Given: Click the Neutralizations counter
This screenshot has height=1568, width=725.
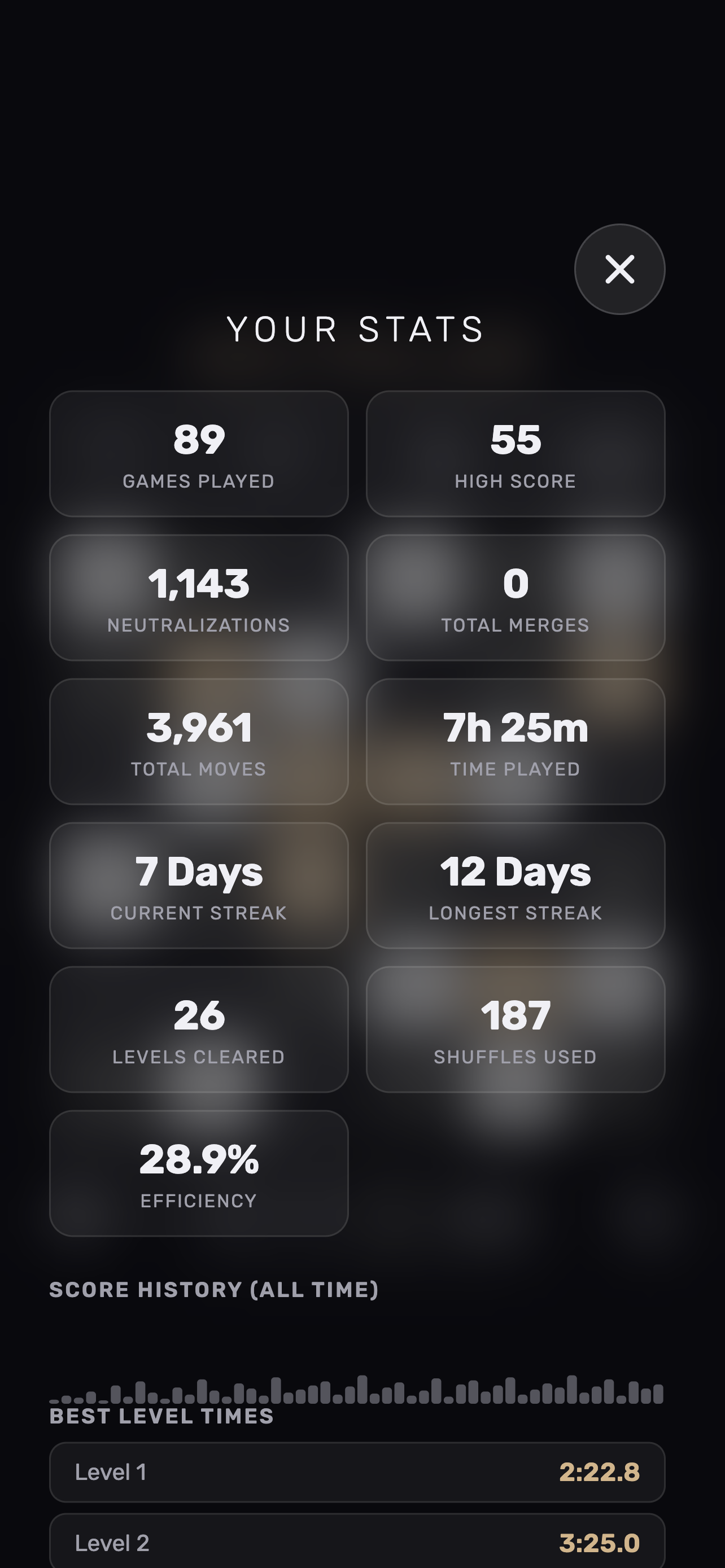Looking at the screenshot, I should click(198, 598).
